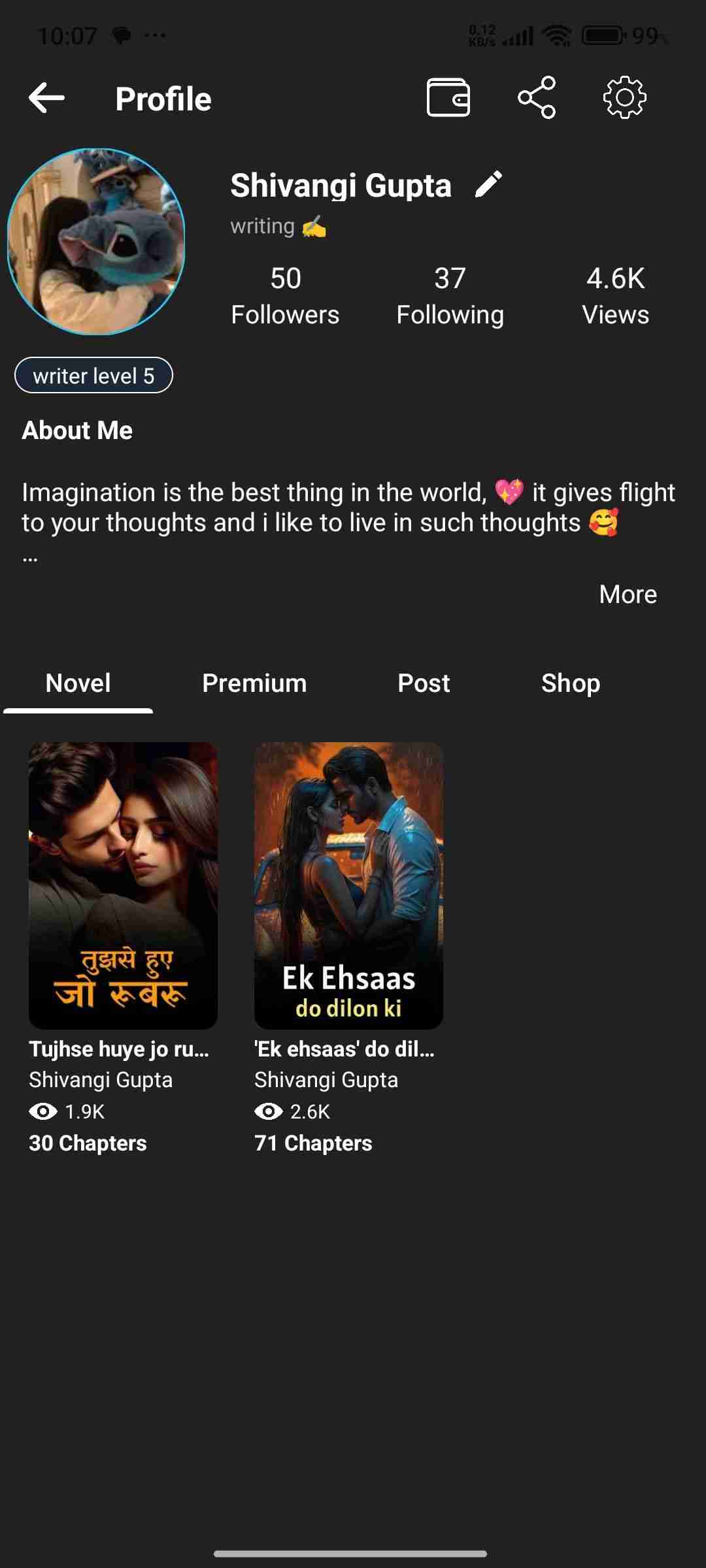Select the Novel tab
The width and height of the screenshot is (706, 1568).
pyautogui.click(x=78, y=683)
